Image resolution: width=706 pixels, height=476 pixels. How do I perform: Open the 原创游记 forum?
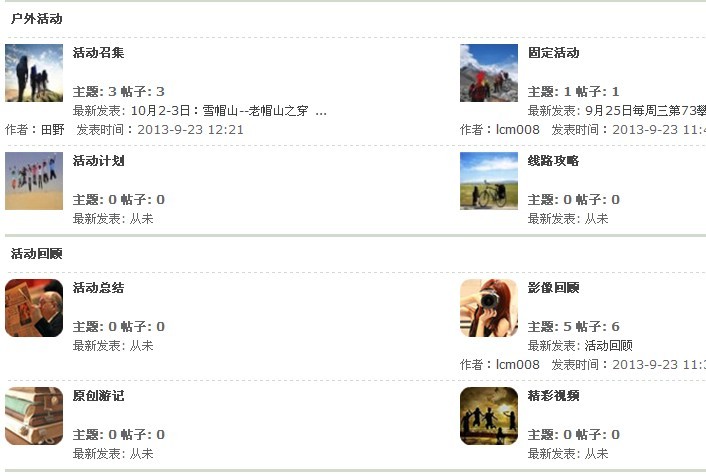click(x=98, y=396)
